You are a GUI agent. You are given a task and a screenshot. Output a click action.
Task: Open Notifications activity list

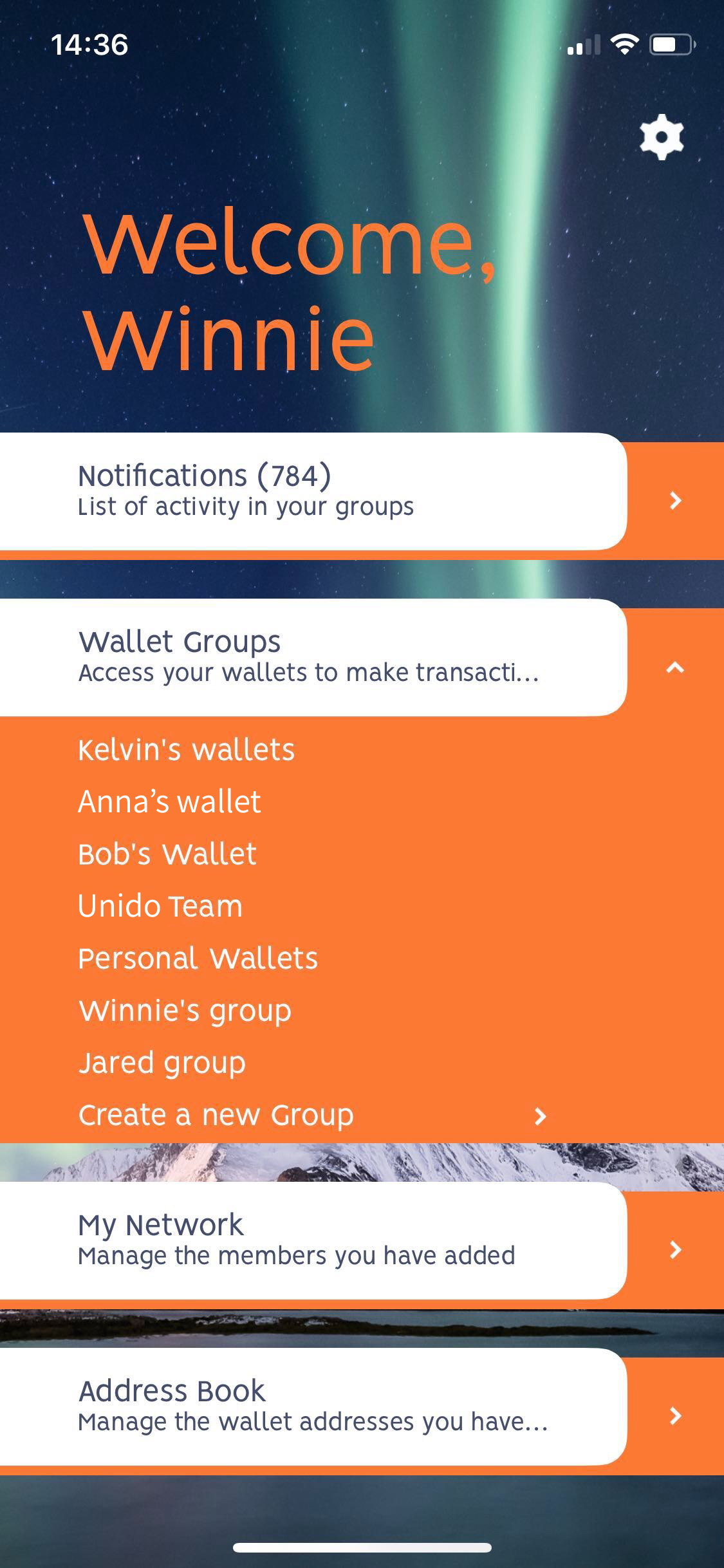313,491
